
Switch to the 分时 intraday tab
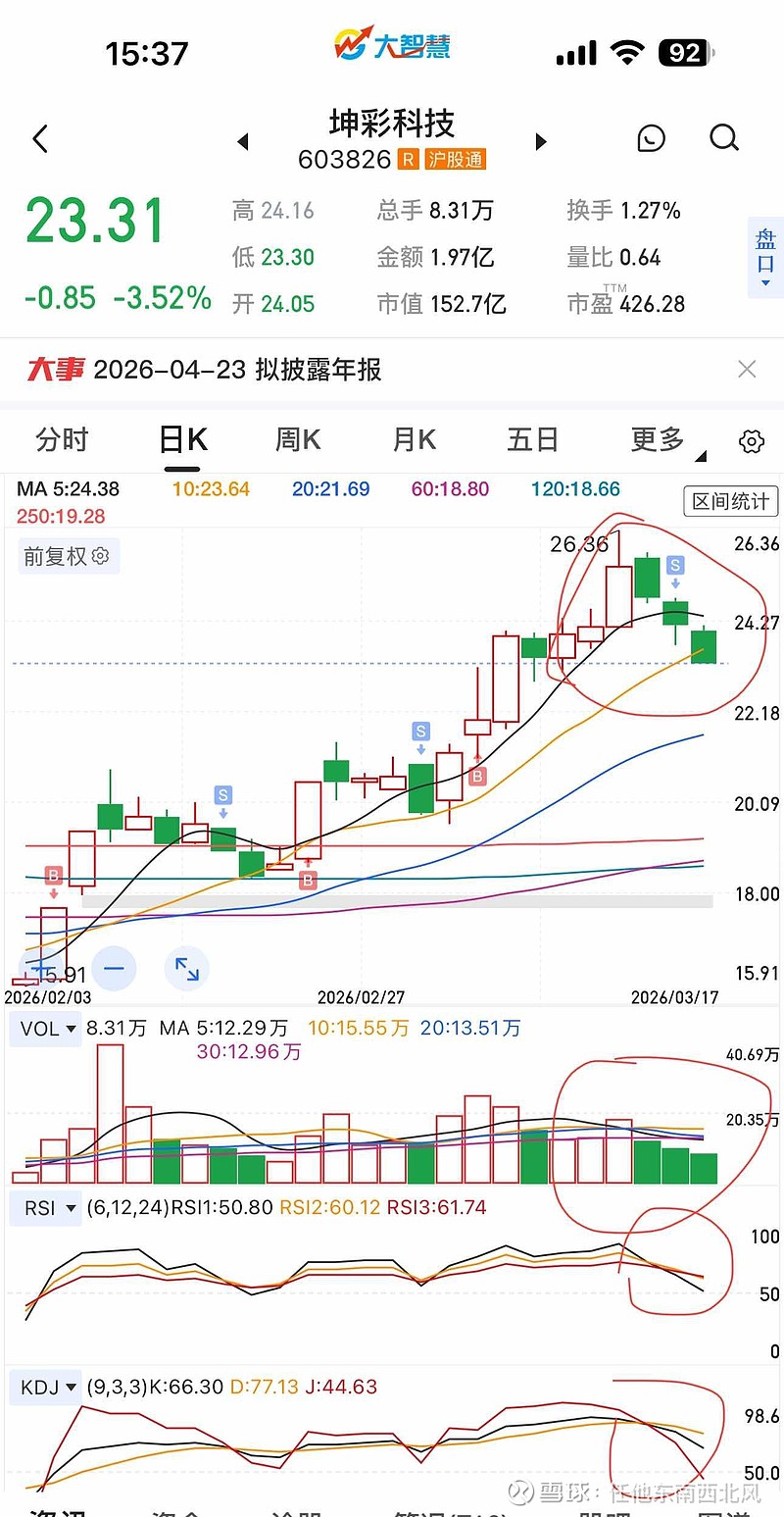click(62, 440)
